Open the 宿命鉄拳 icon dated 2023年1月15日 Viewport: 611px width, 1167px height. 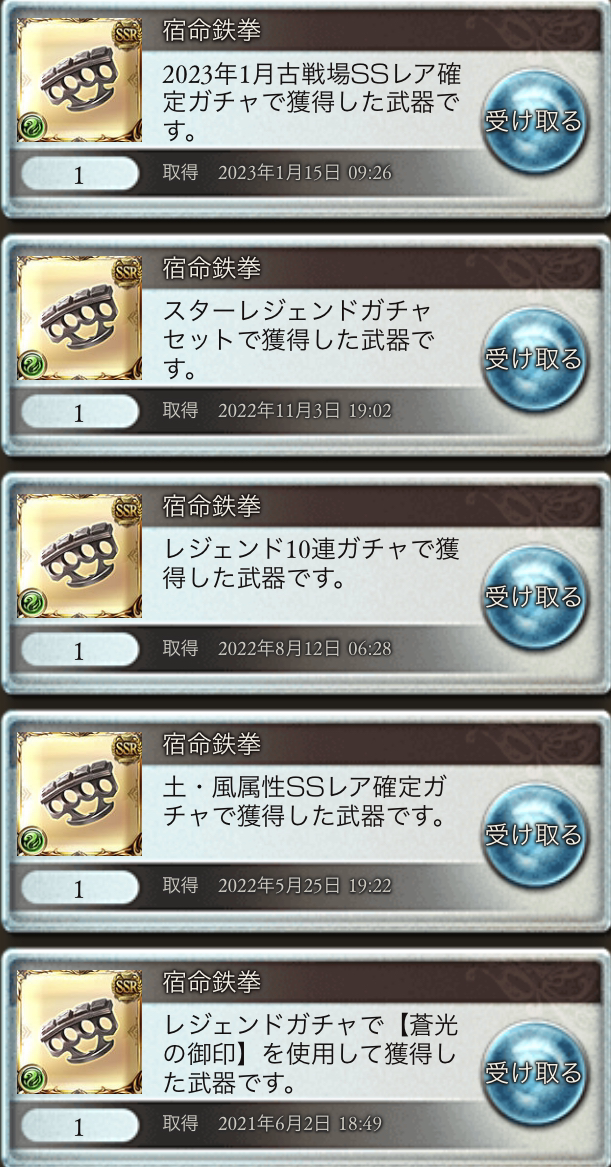click(80, 80)
